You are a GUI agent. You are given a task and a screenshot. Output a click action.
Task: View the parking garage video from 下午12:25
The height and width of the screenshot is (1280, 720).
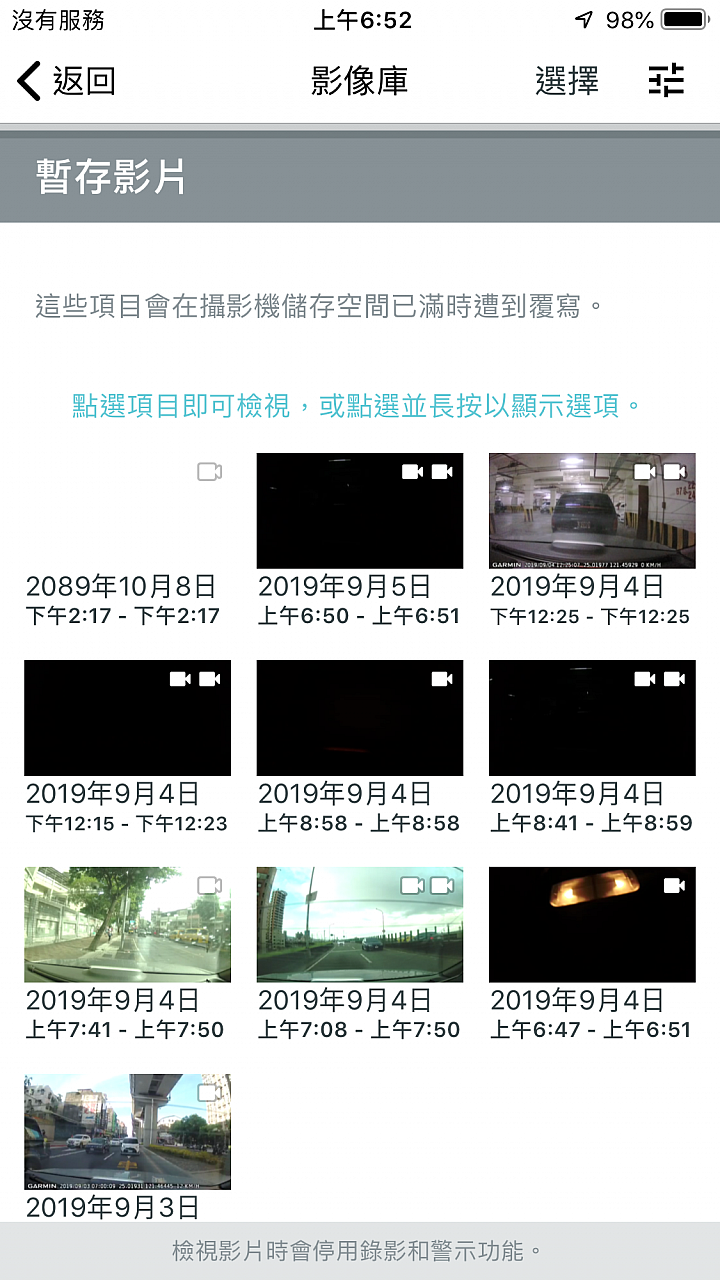pos(592,511)
